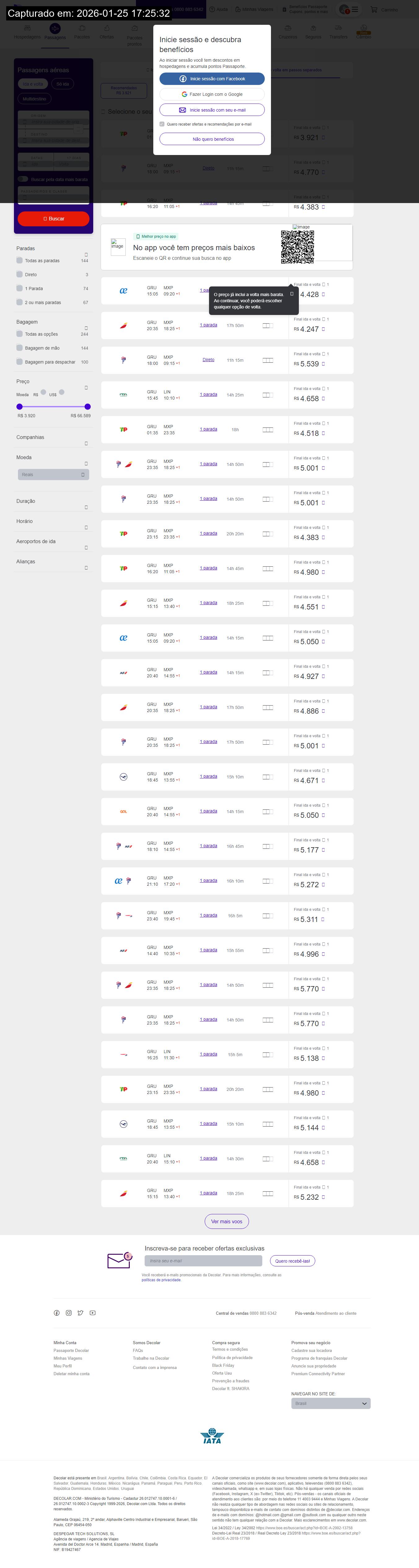Tap the red Buscar button
This screenshot has height=1568, width=419.
pyautogui.click(x=54, y=219)
